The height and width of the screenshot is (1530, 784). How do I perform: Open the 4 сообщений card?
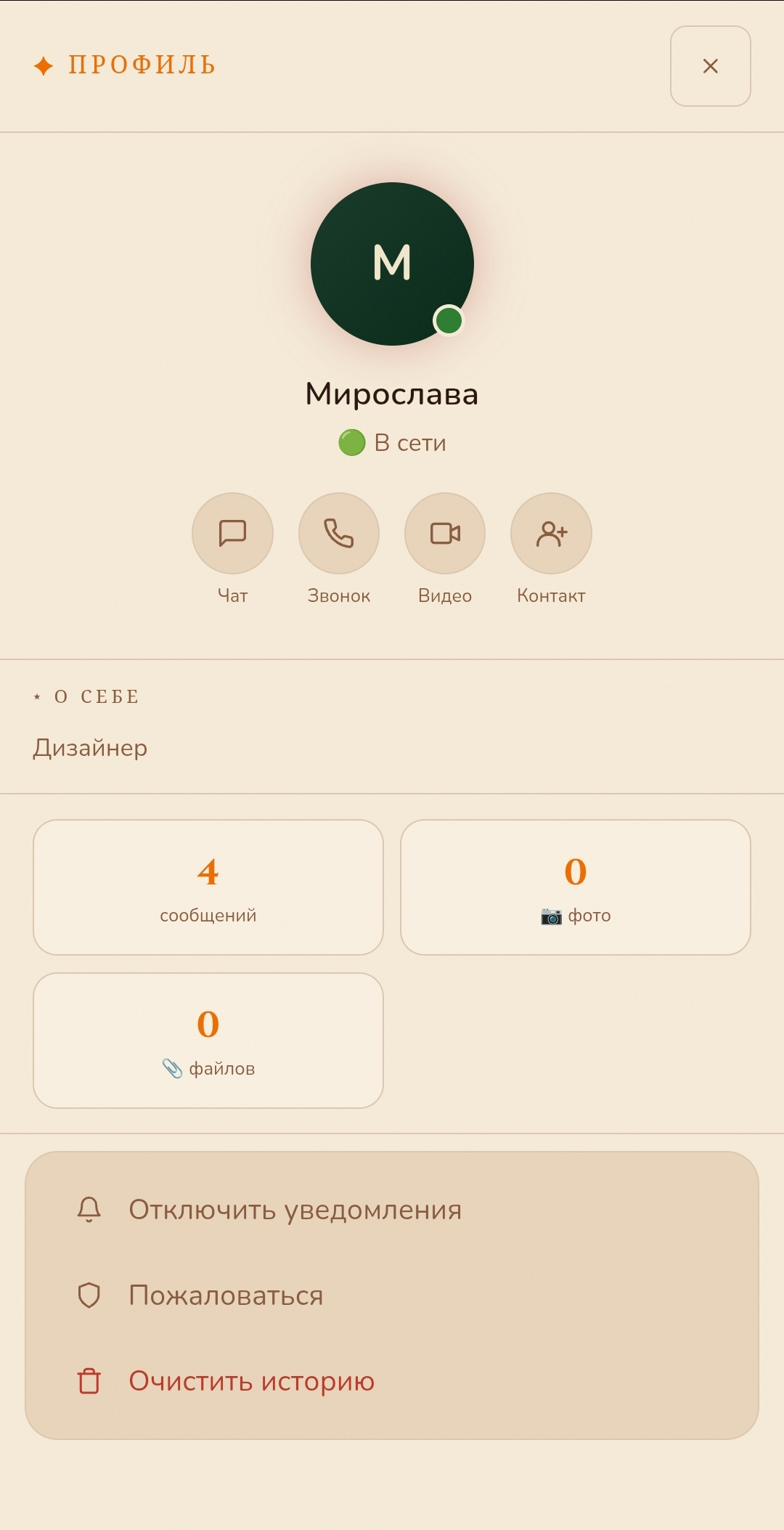pos(208,887)
